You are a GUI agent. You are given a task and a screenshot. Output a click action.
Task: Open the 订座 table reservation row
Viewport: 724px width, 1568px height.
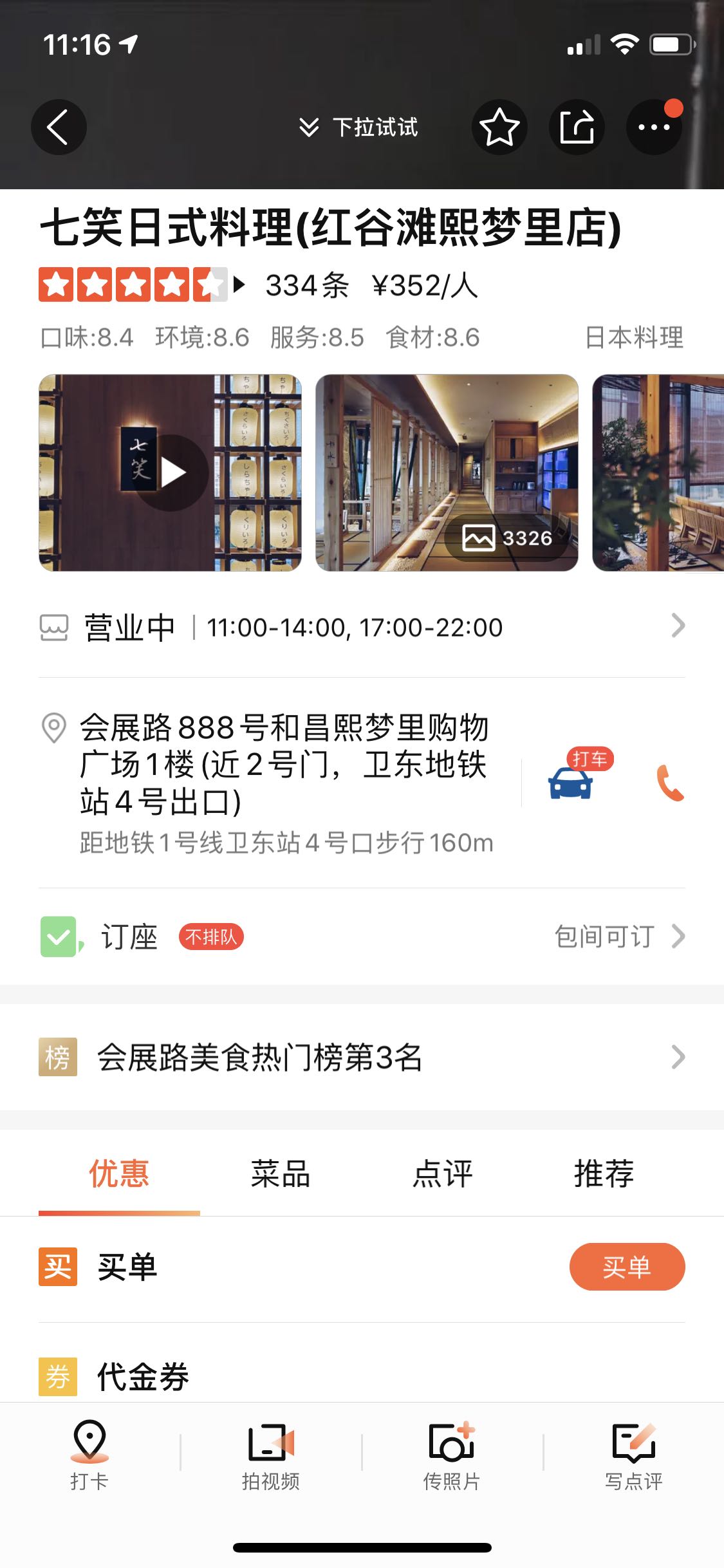(362, 937)
